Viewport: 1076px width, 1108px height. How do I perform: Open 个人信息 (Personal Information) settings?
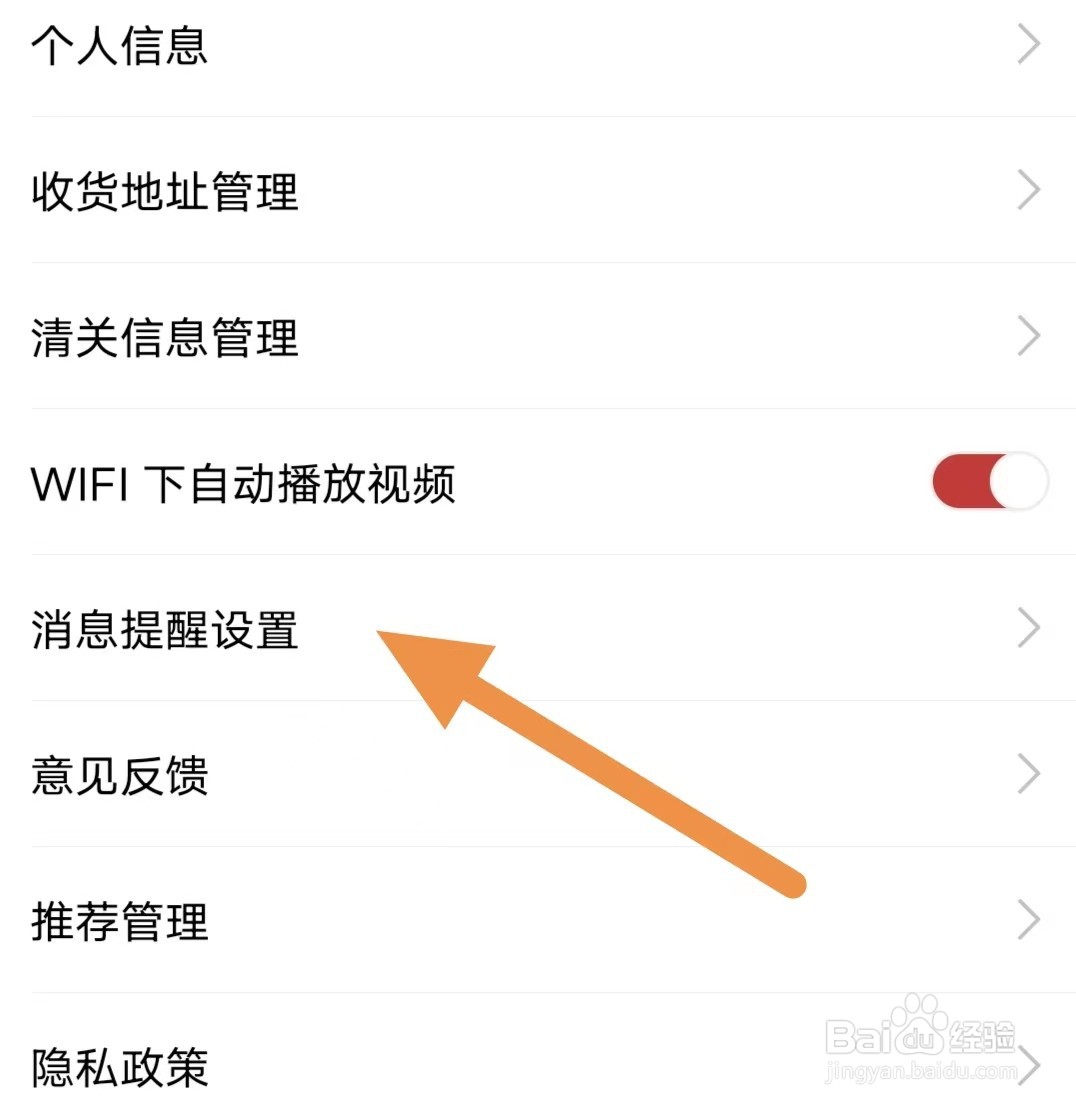coord(120,46)
